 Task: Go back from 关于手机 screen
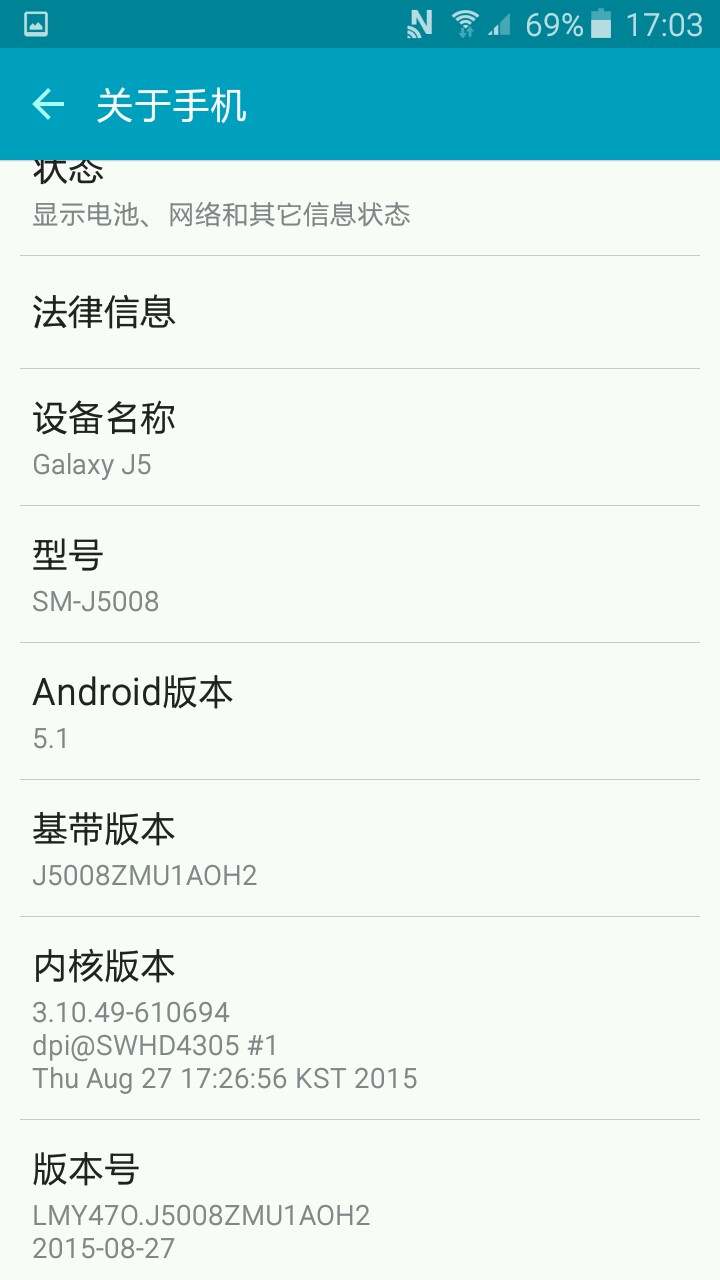[48, 104]
